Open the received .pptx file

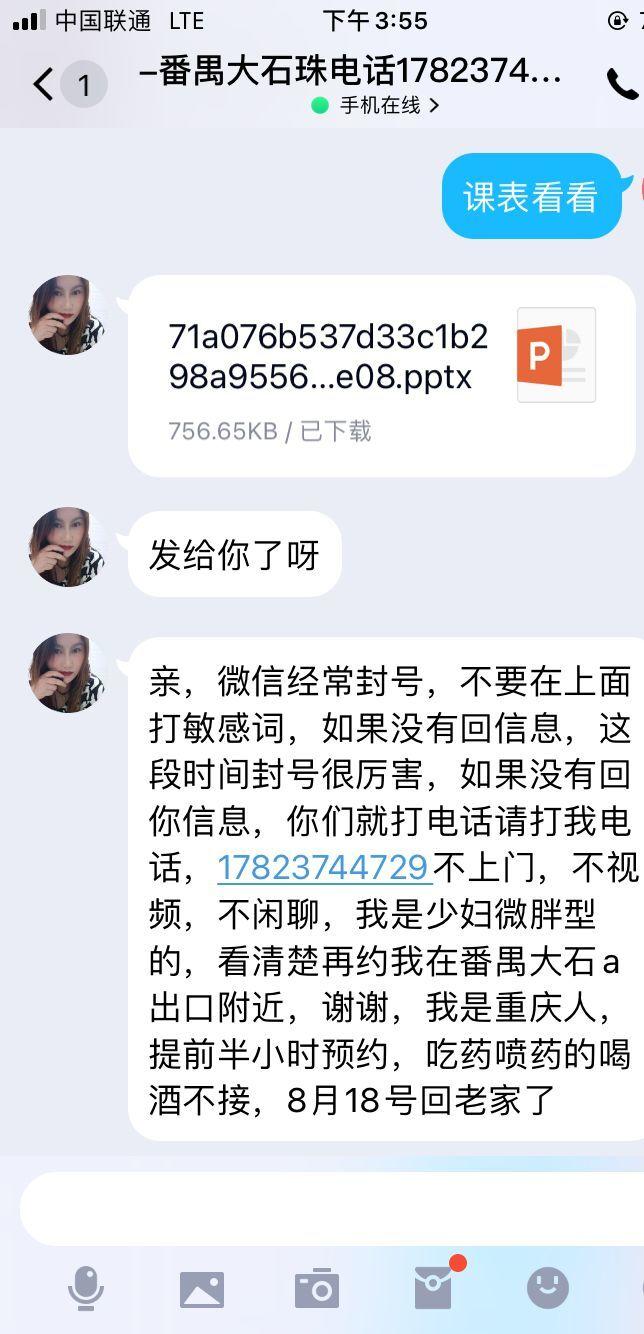(x=380, y=375)
